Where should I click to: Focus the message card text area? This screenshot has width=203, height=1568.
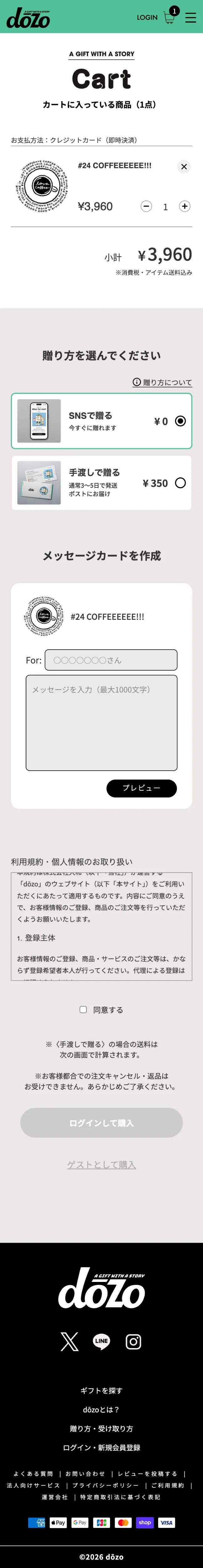101,722
